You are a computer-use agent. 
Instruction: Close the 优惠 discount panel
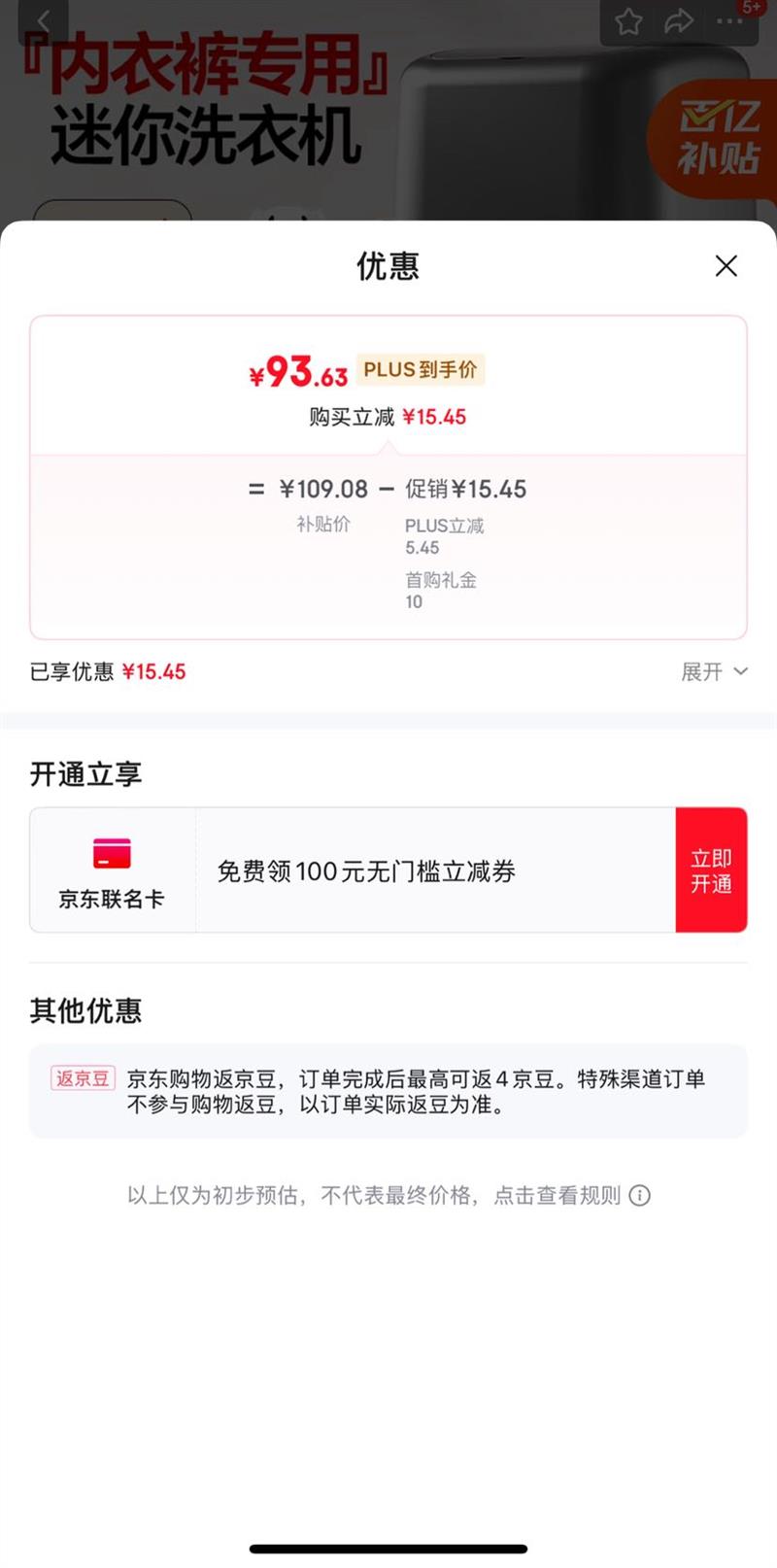726,265
